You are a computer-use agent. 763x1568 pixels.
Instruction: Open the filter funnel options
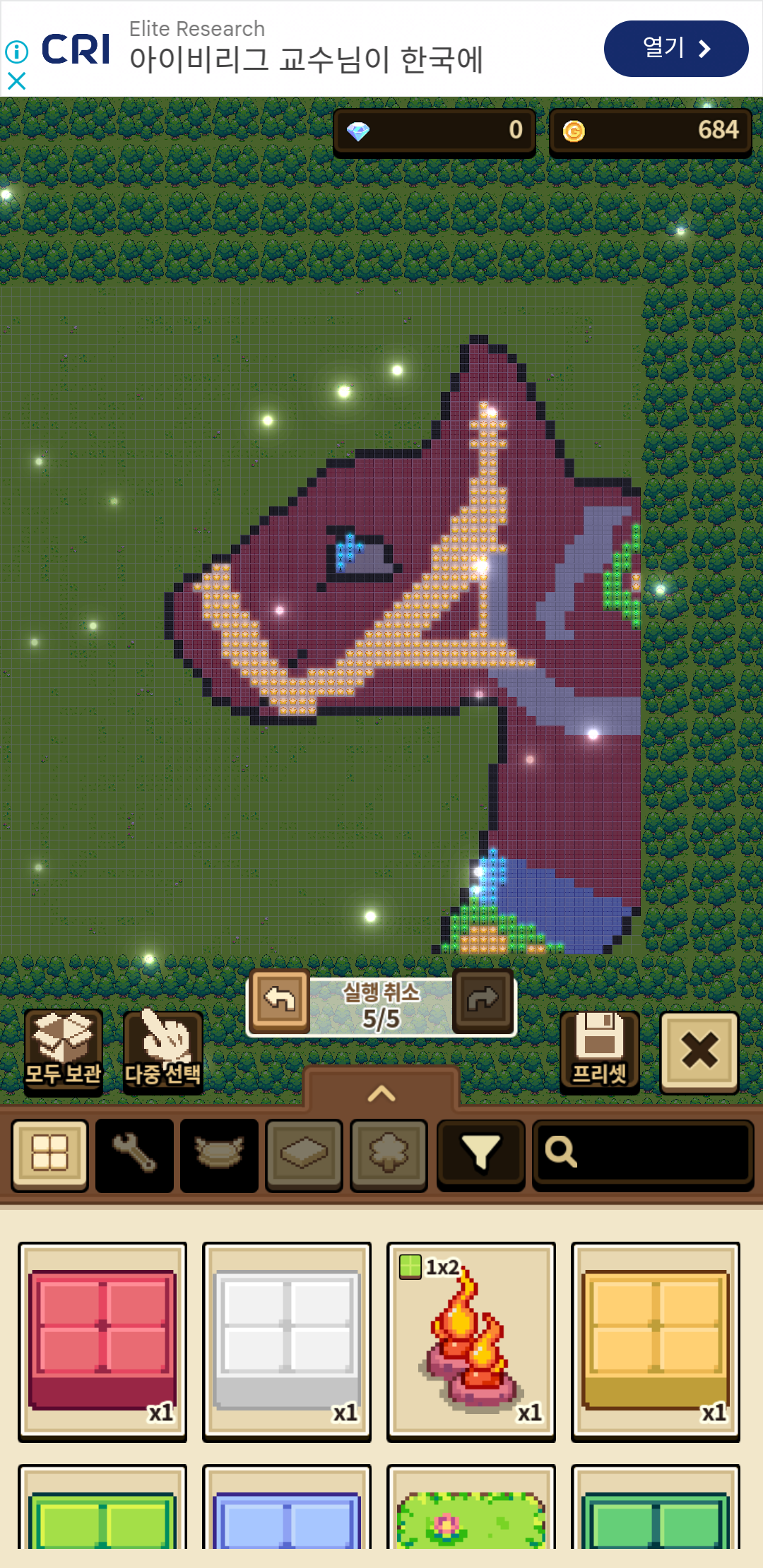click(480, 1154)
